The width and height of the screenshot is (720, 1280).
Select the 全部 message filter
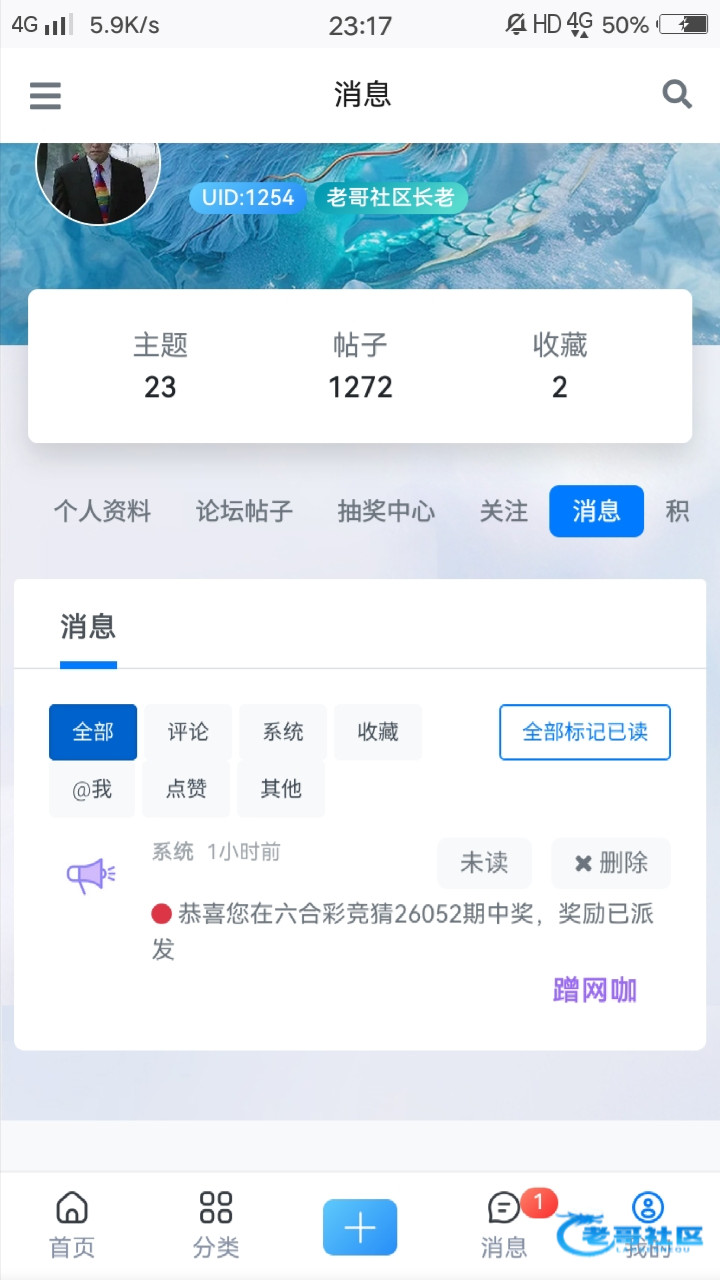tap(93, 732)
